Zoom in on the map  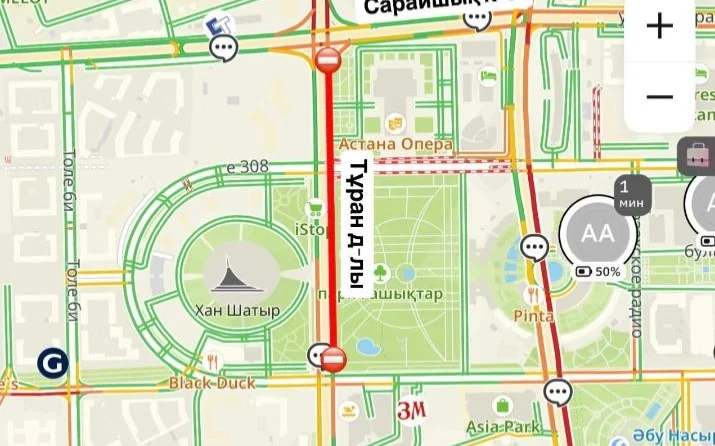coord(659,27)
